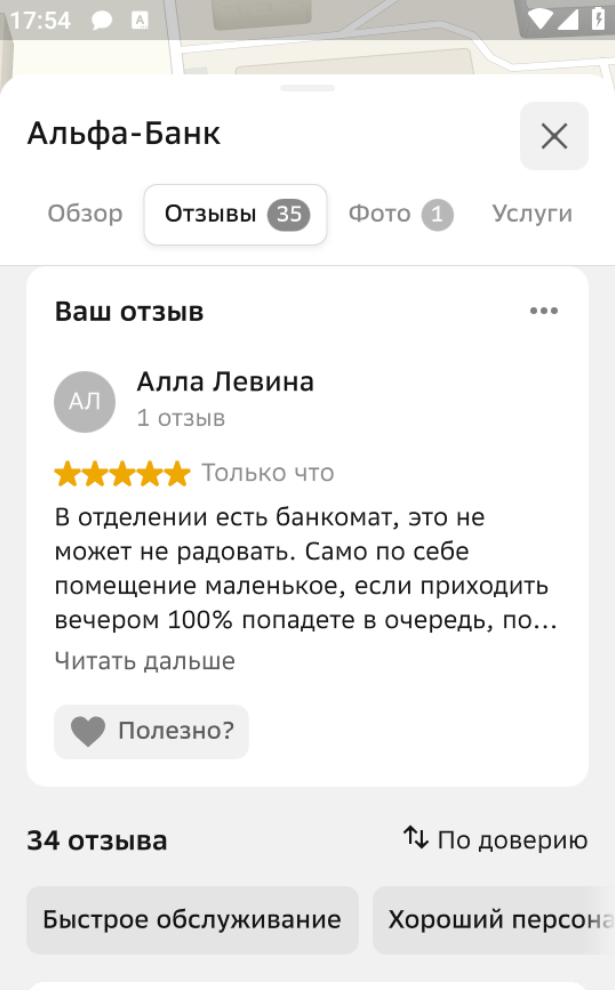Image resolution: width=615 pixels, height=990 pixels.
Task: Open the three-dot menu of your review
Action: (x=543, y=311)
